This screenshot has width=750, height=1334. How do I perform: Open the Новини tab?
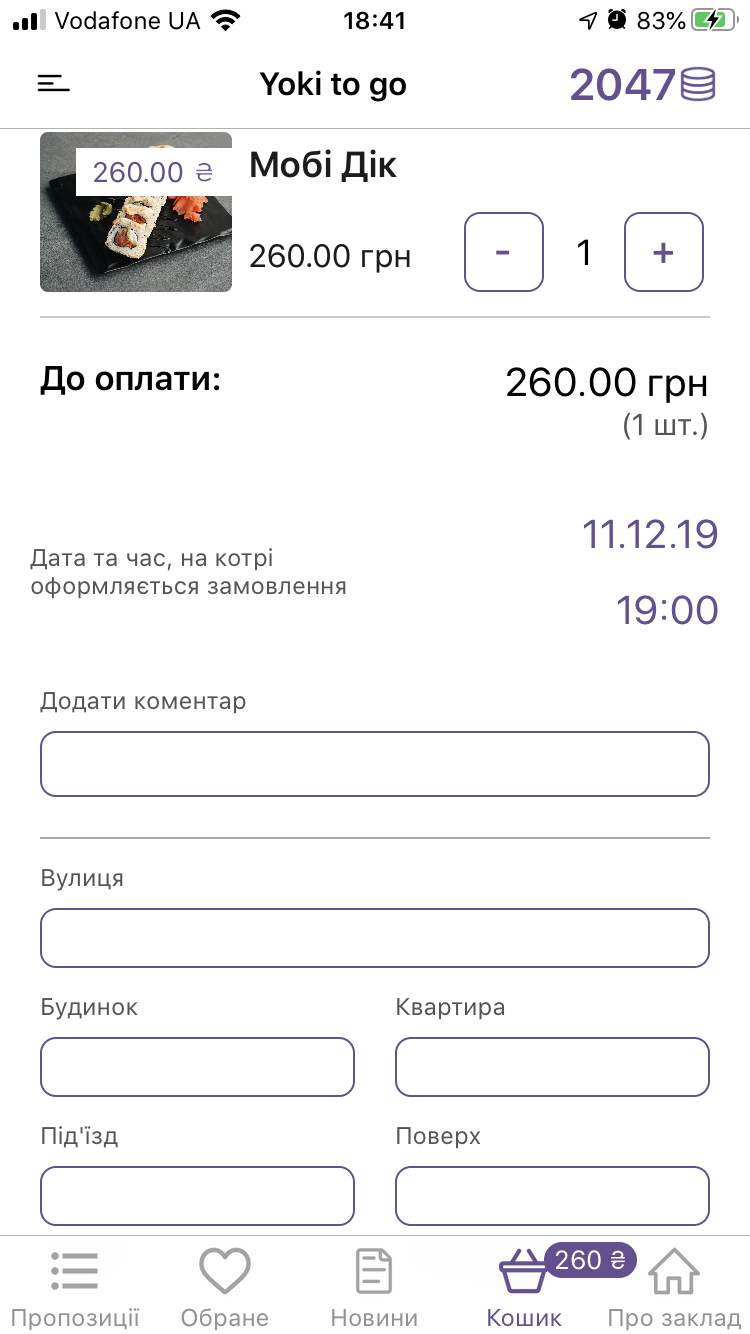[x=374, y=1288]
